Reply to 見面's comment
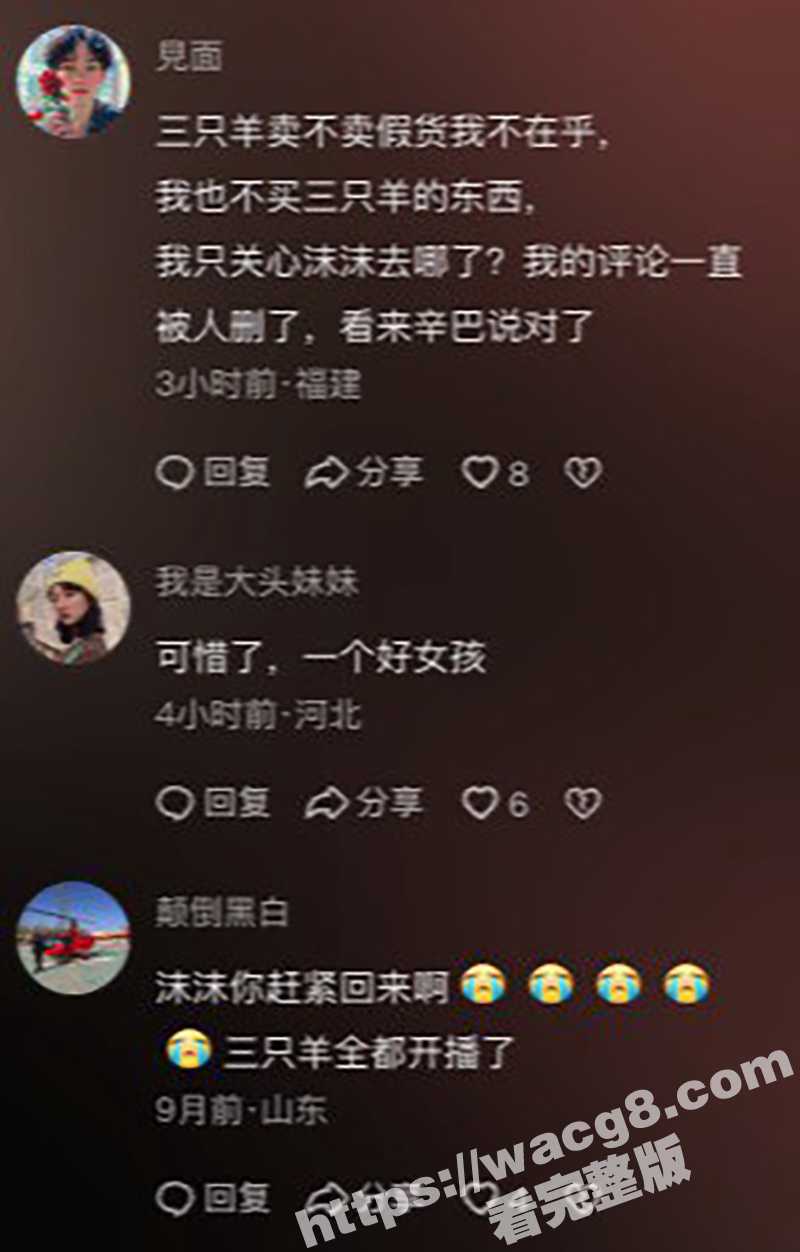Viewport: 800px width, 1252px height. tap(213, 473)
